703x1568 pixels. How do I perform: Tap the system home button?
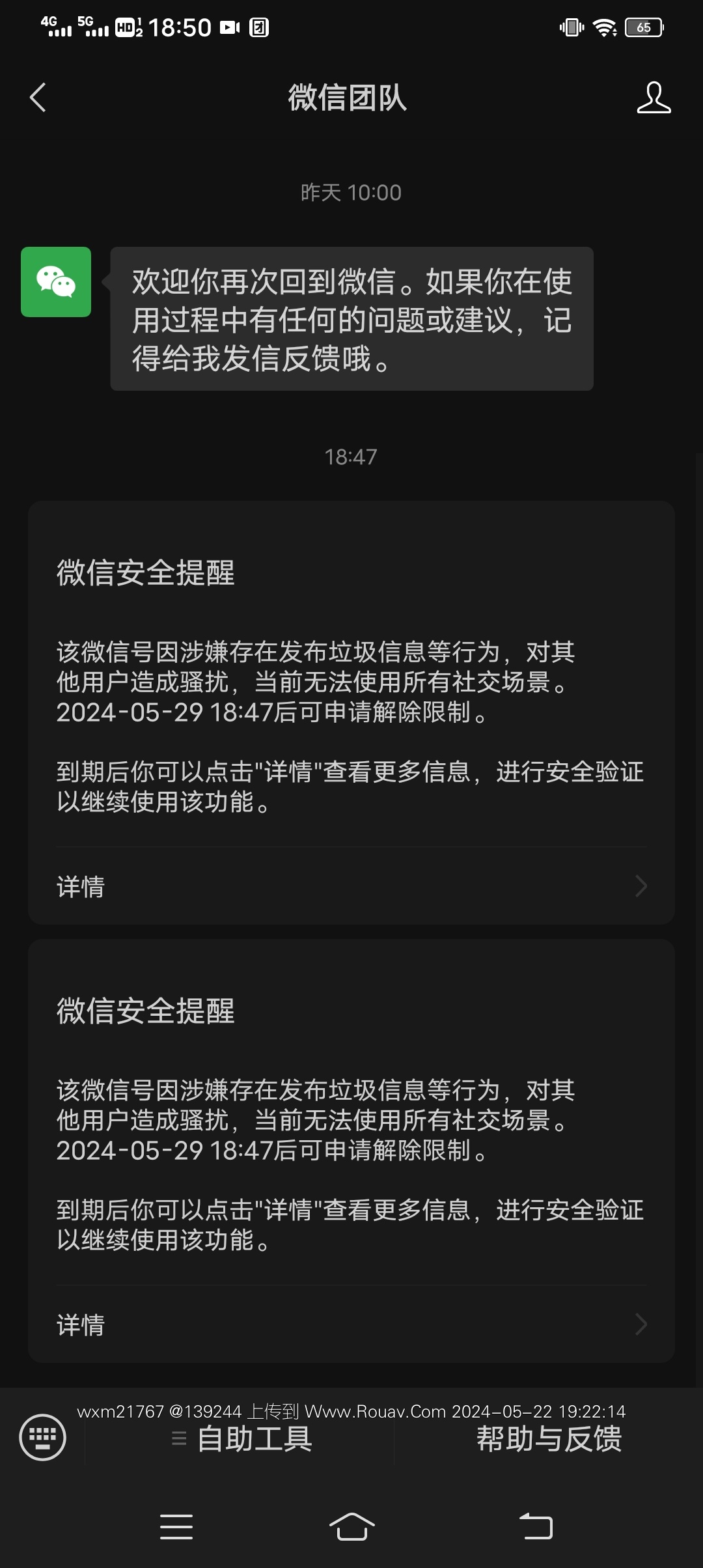click(351, 1526)
